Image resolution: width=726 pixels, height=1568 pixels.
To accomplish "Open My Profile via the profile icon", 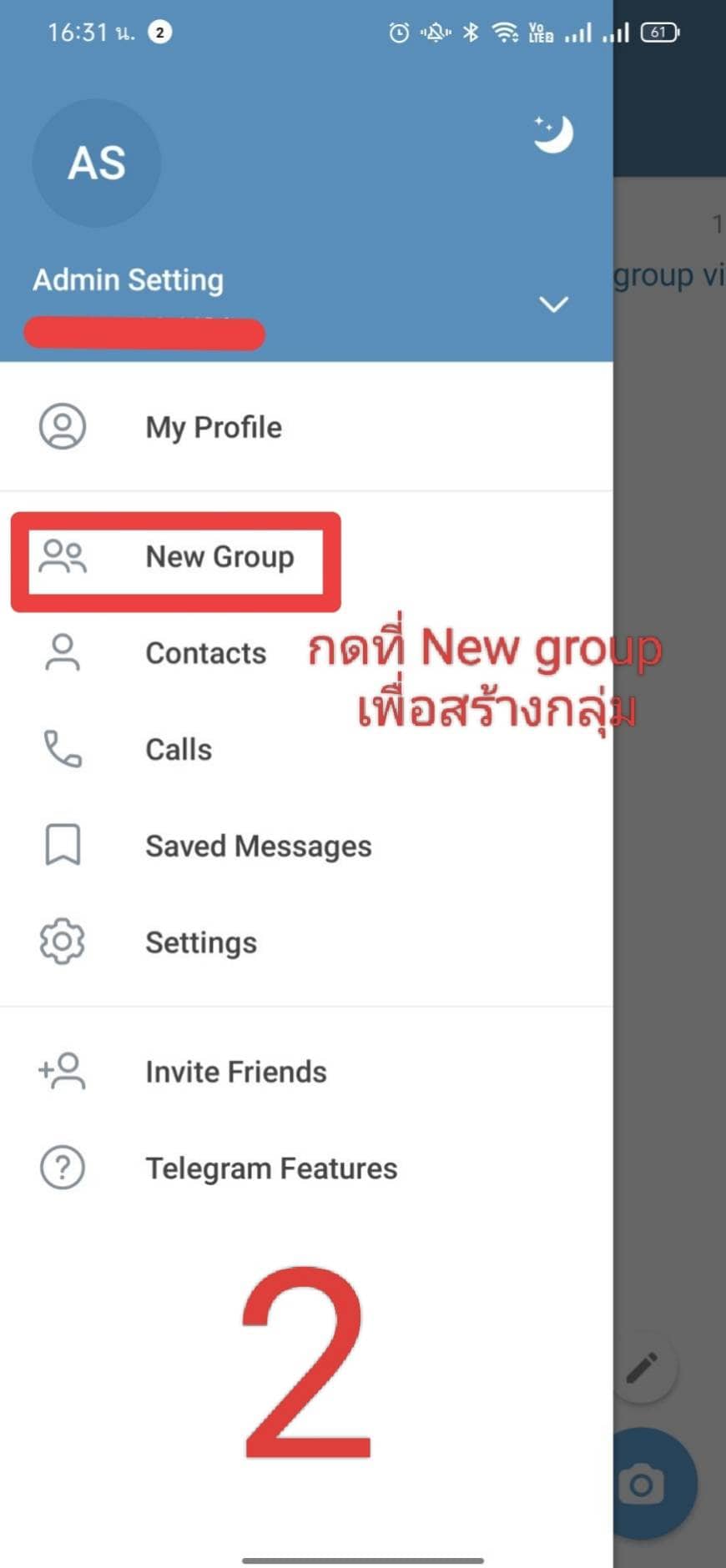I will pos(63,426).
